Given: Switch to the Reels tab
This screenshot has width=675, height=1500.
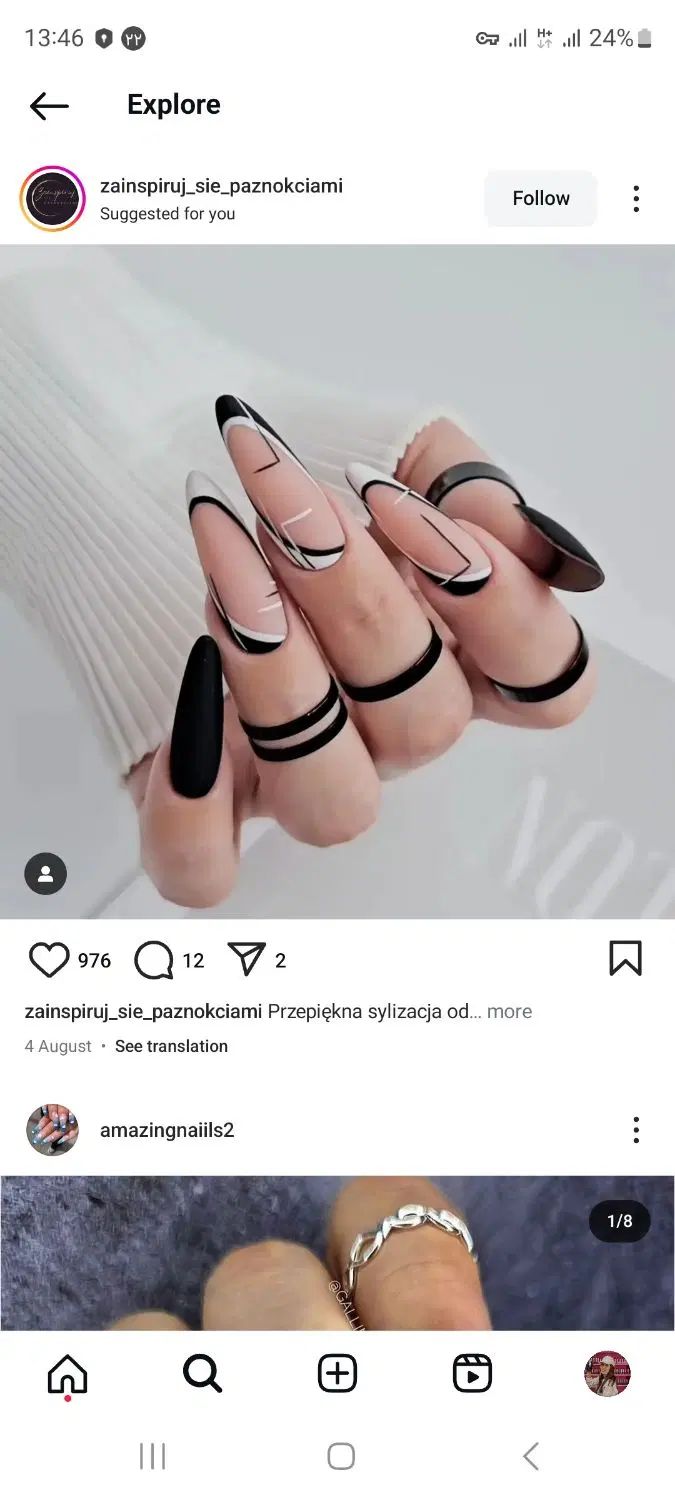Looking at the screenshot, I should (472, 1374).
